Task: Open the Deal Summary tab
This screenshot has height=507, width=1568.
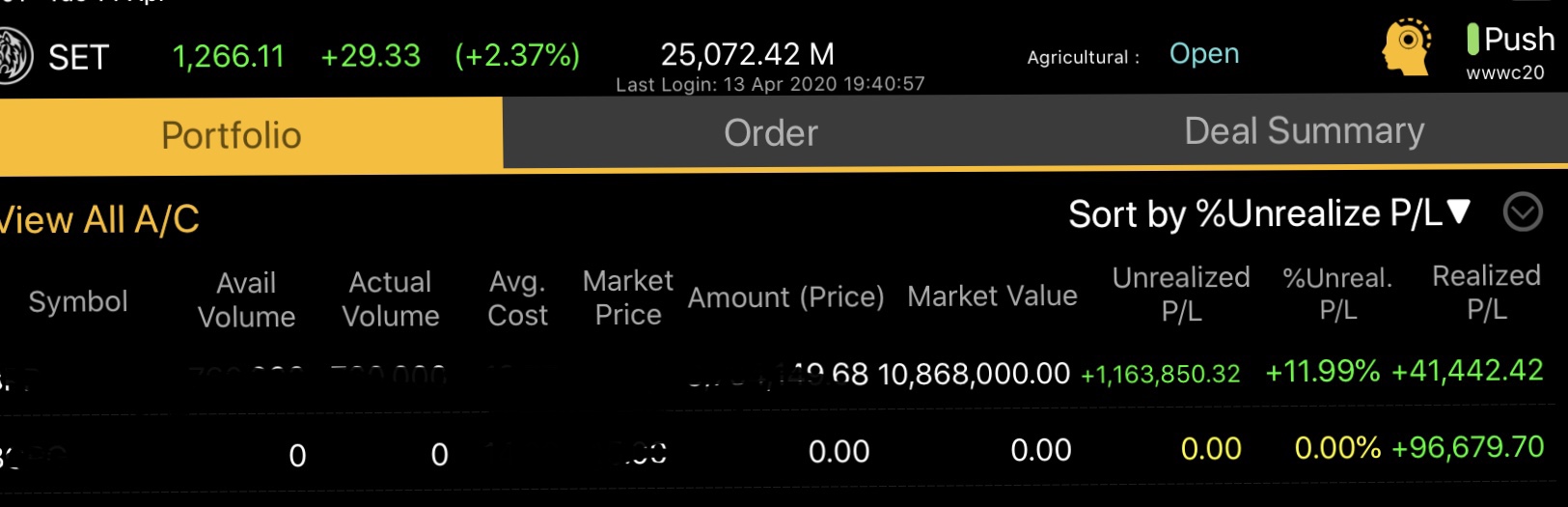Action: coord(1304,131)
